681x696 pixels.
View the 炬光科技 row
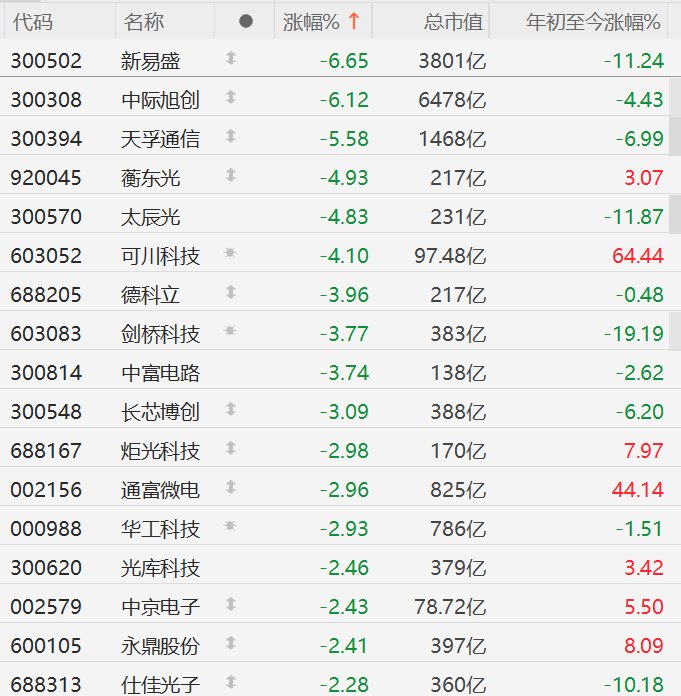pos(158,450)
